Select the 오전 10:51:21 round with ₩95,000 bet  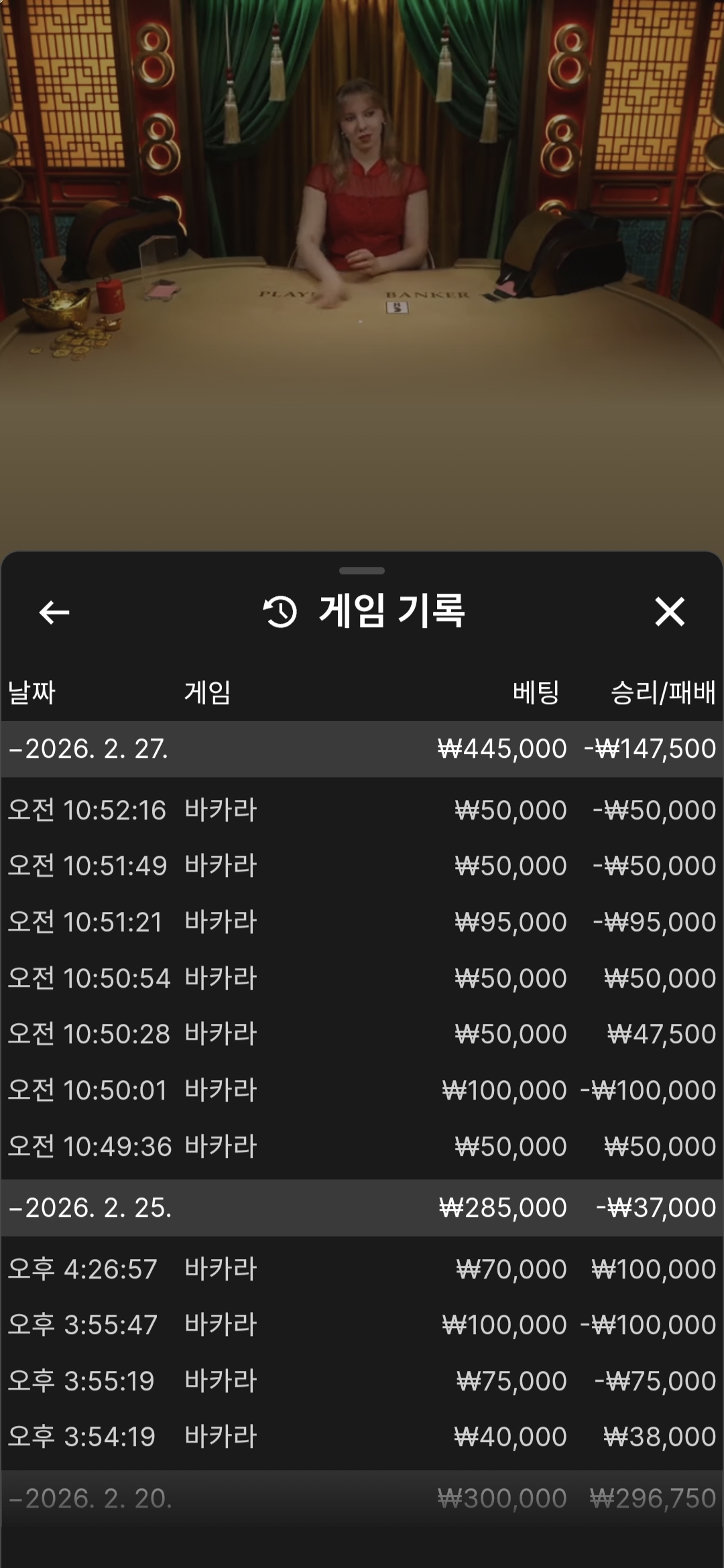362,922
